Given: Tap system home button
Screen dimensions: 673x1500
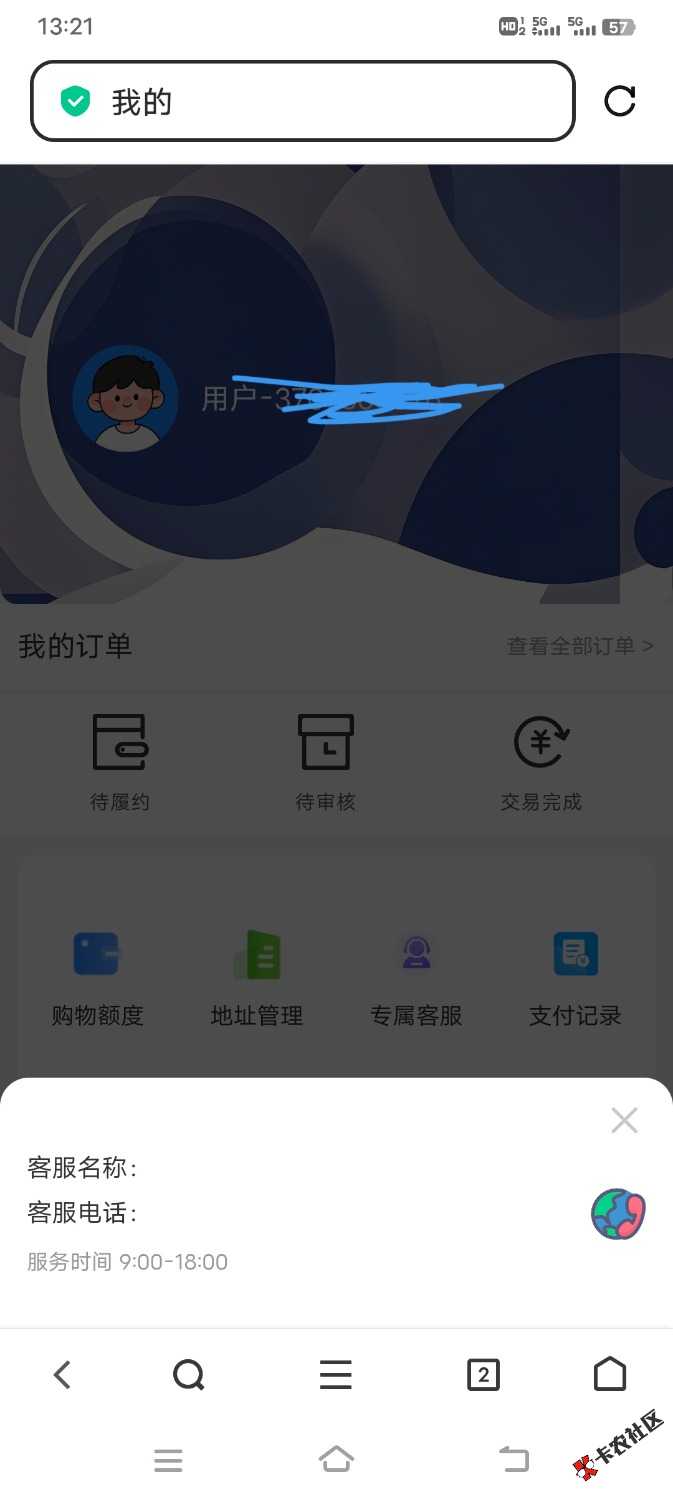Looking at the screenshot, I should pyautogui.click(x=336, y=1460).
